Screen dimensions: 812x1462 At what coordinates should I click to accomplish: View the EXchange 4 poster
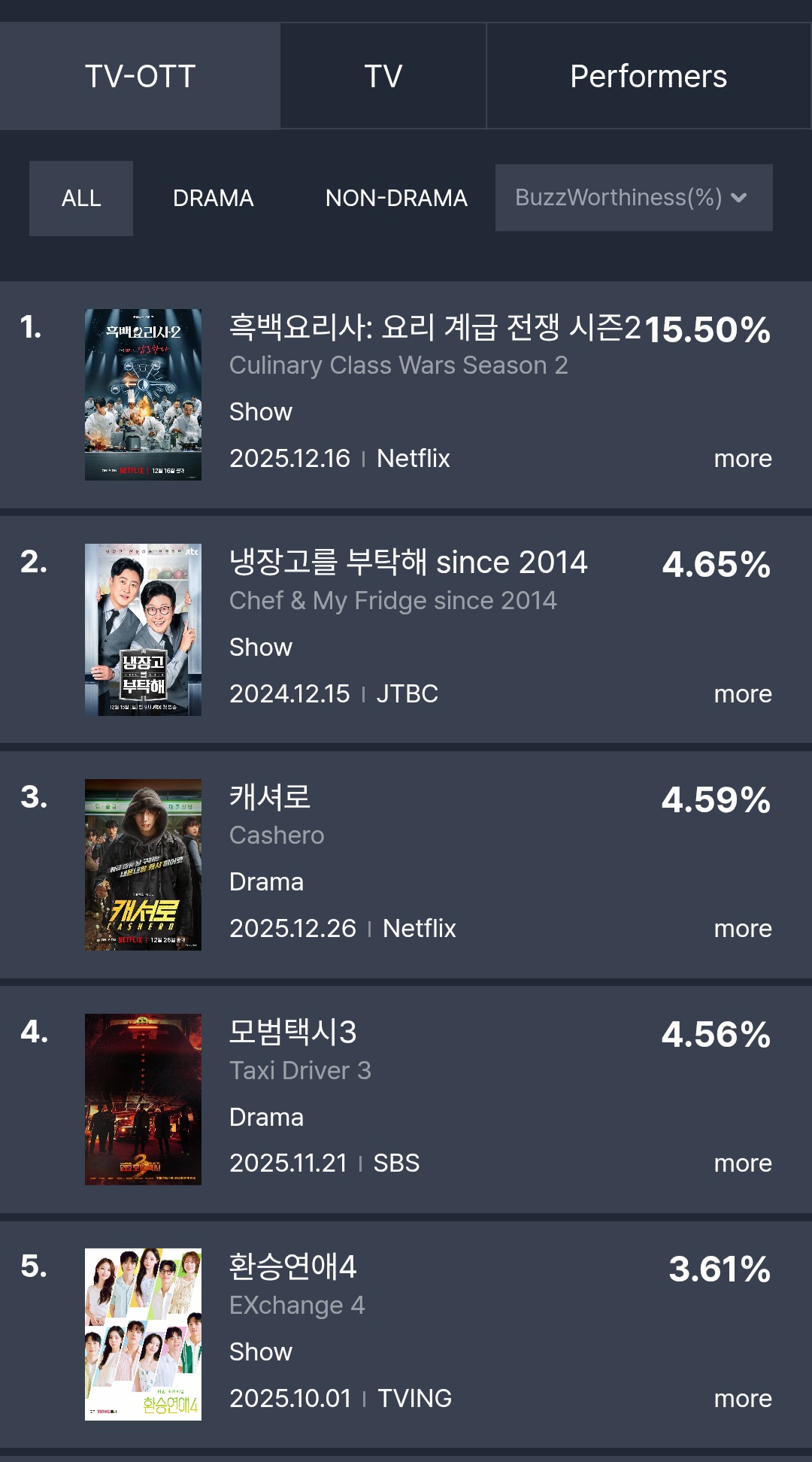point(143,1334)
